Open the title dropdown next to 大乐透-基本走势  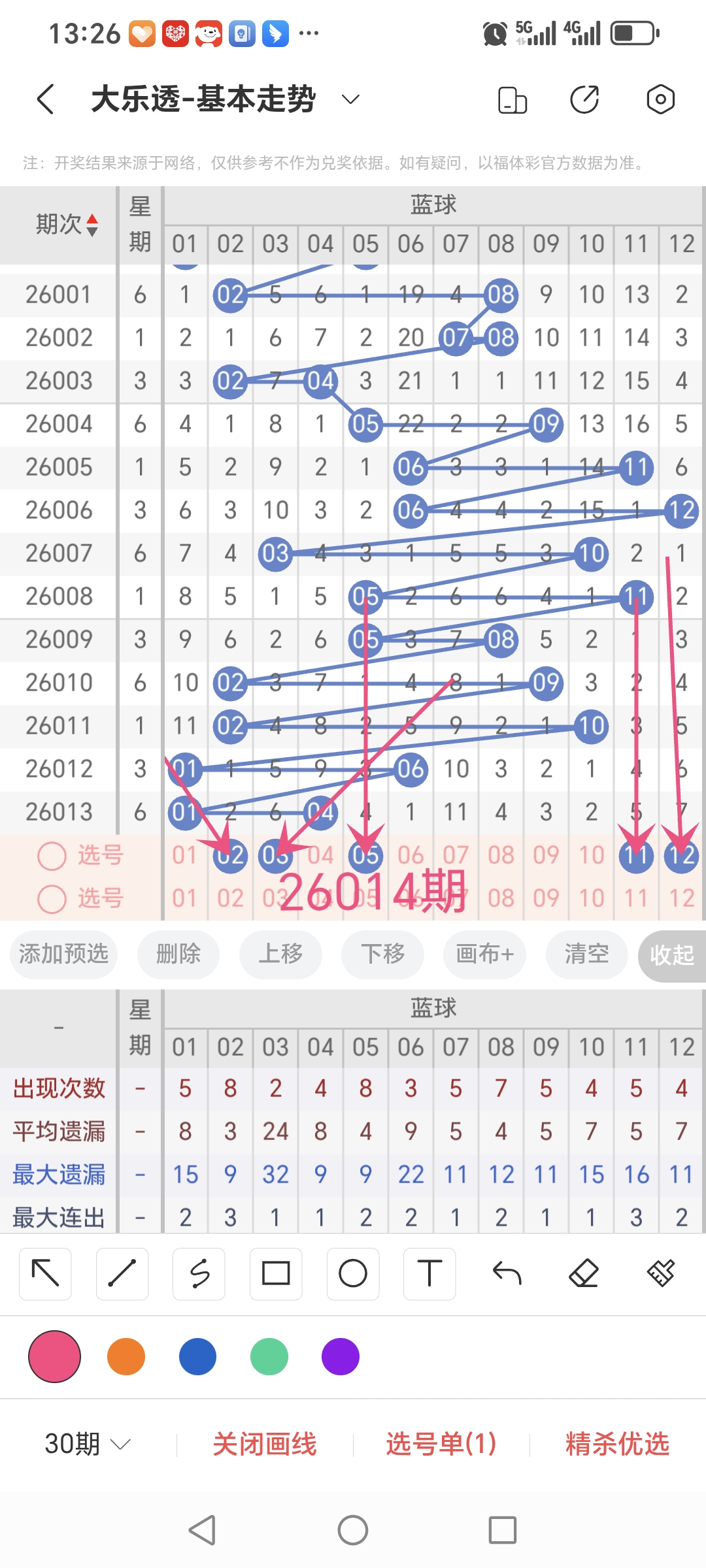349,99
